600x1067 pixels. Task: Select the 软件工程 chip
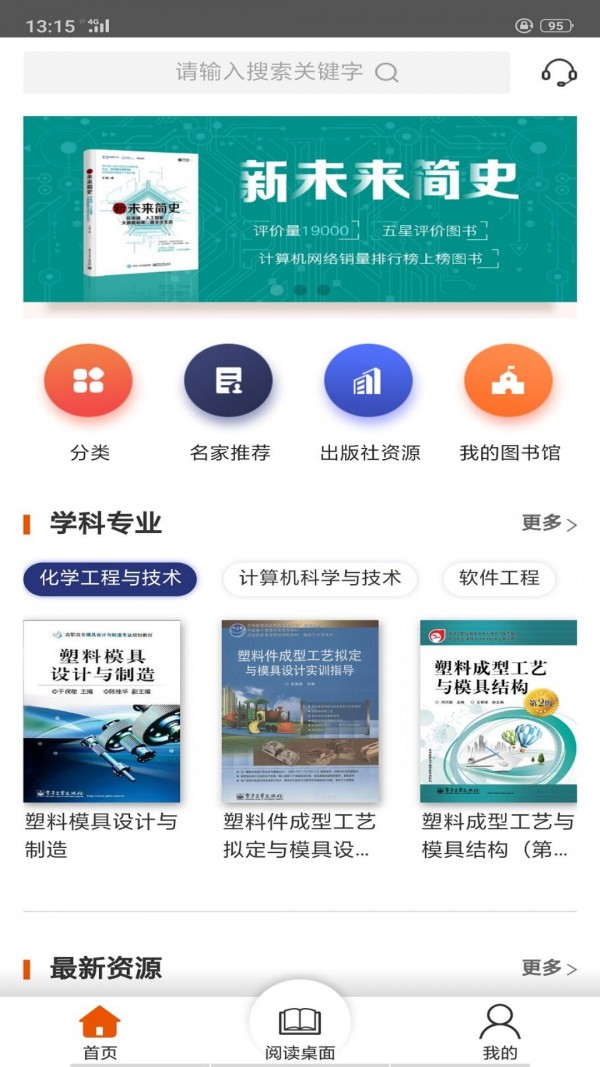[x=499, y=578]
